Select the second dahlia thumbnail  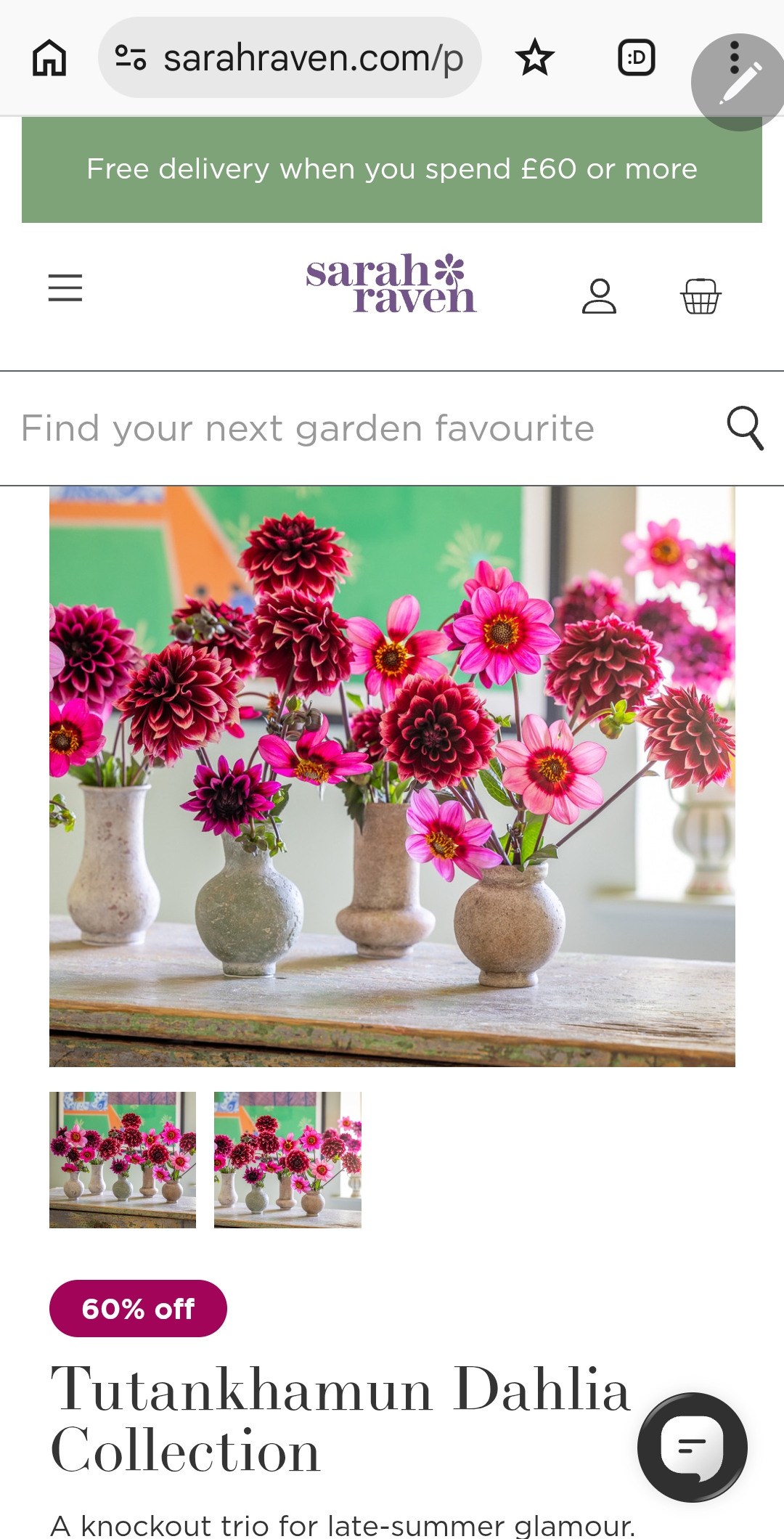pyautogui.click(x=287, y=1160)
